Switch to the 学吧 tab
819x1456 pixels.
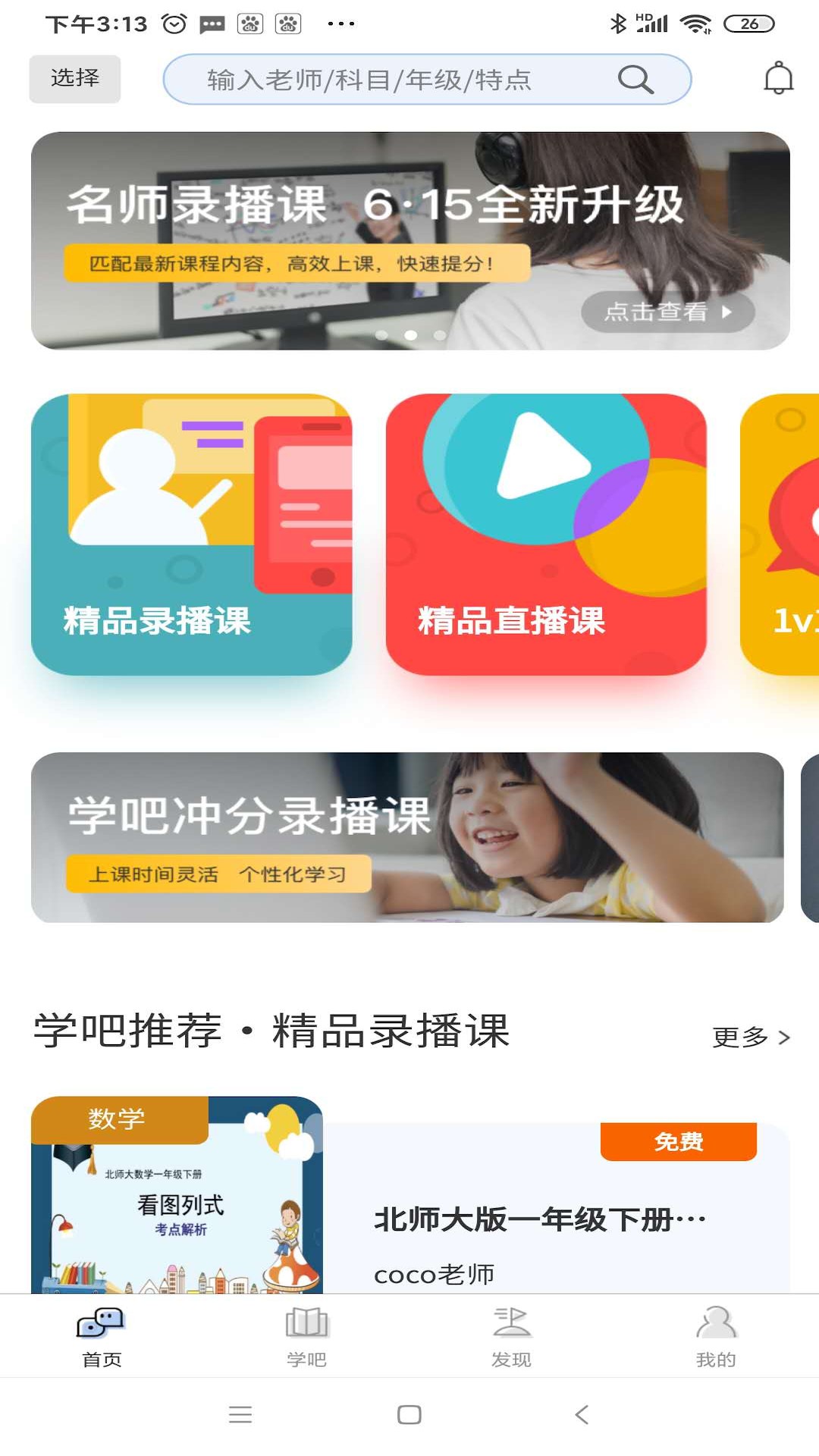(x=306, y=1336)
